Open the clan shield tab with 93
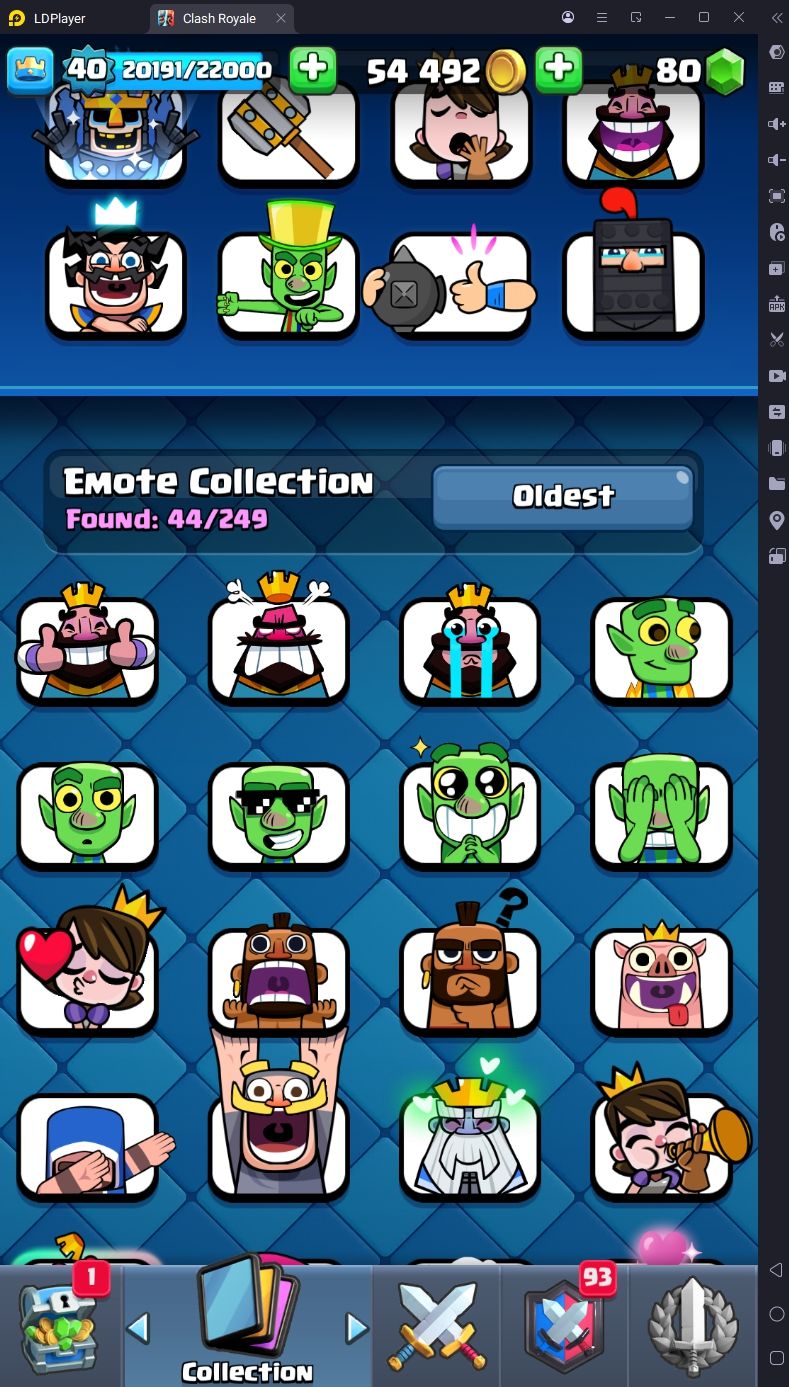The height and width of the screenshot is (1387, 789). [563, 1325]
